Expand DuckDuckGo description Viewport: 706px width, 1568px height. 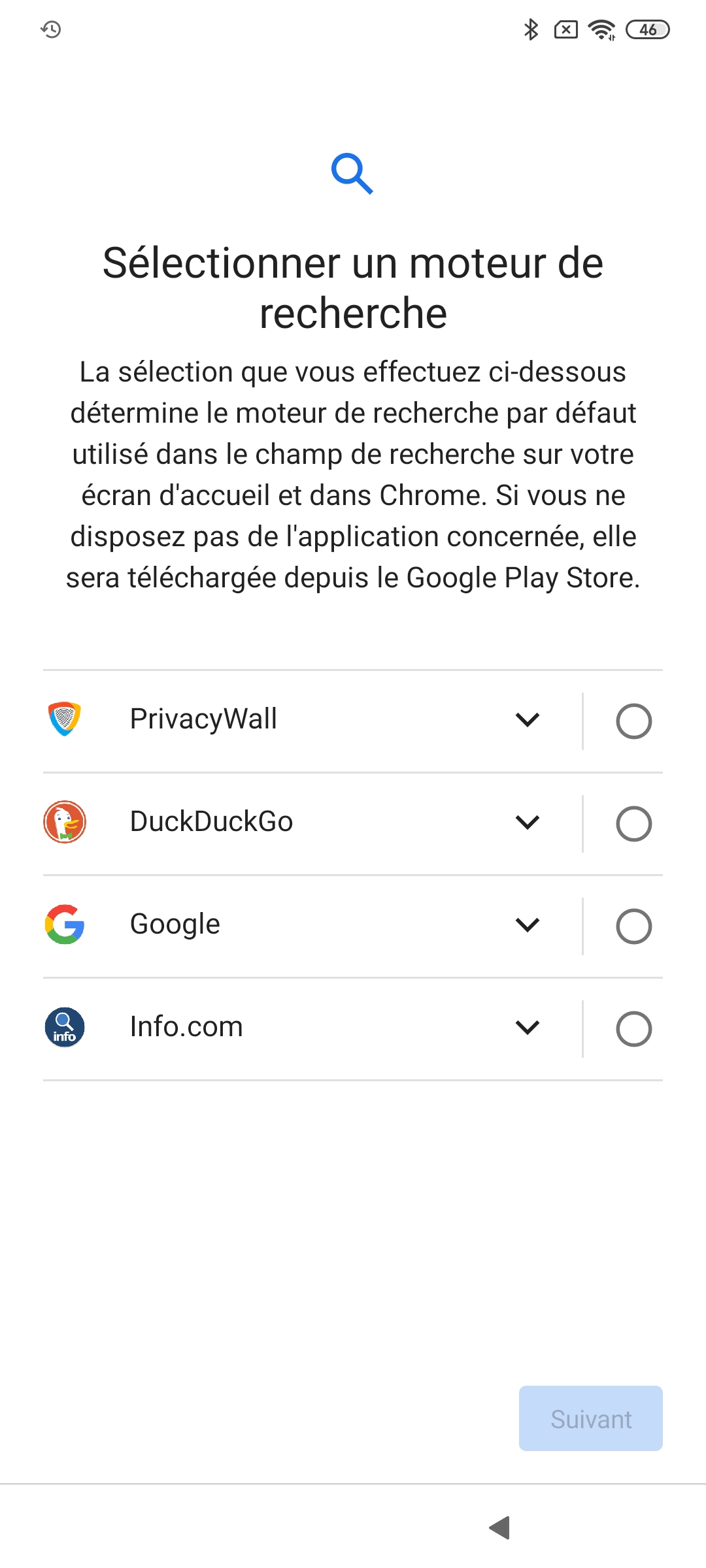[527, 823]
